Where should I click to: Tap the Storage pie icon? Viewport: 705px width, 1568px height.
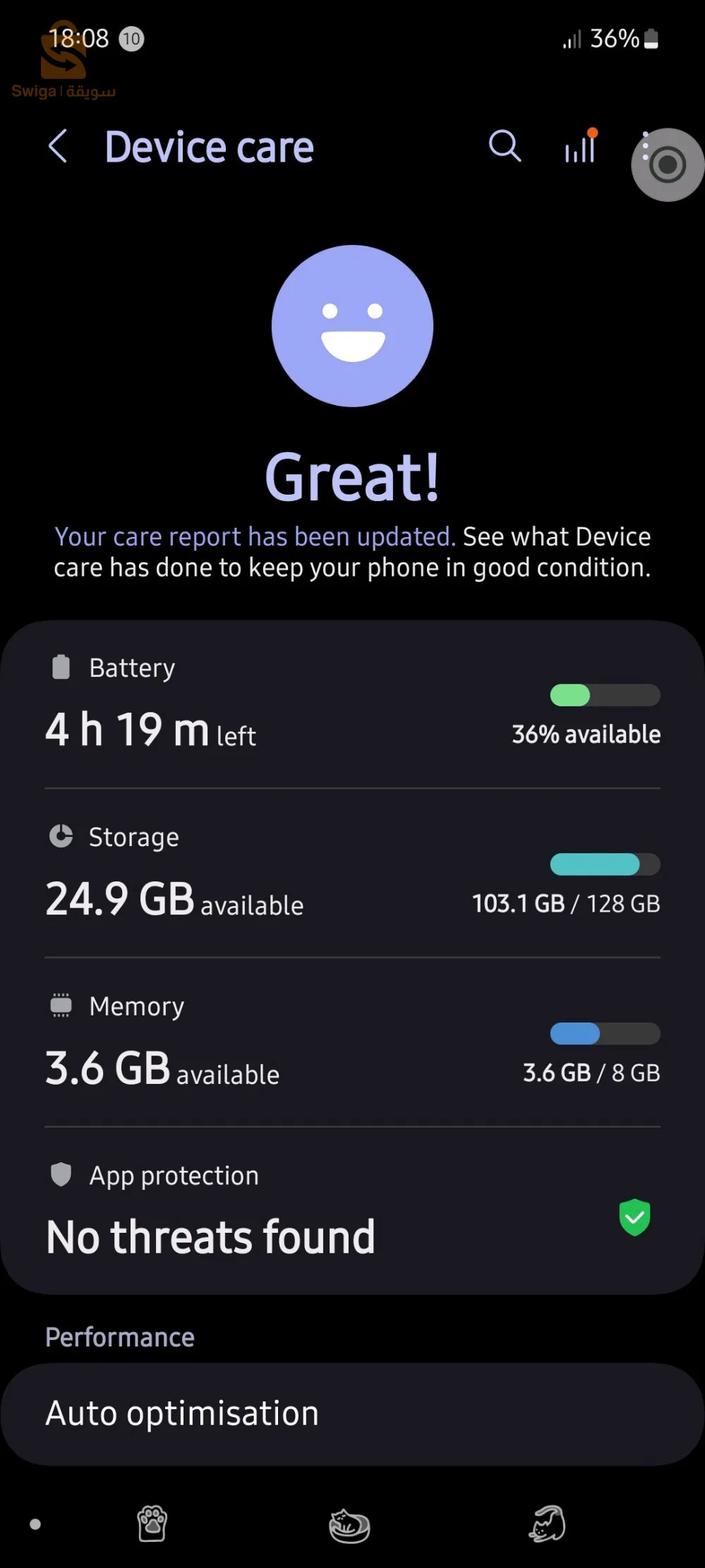pos(61,836)
